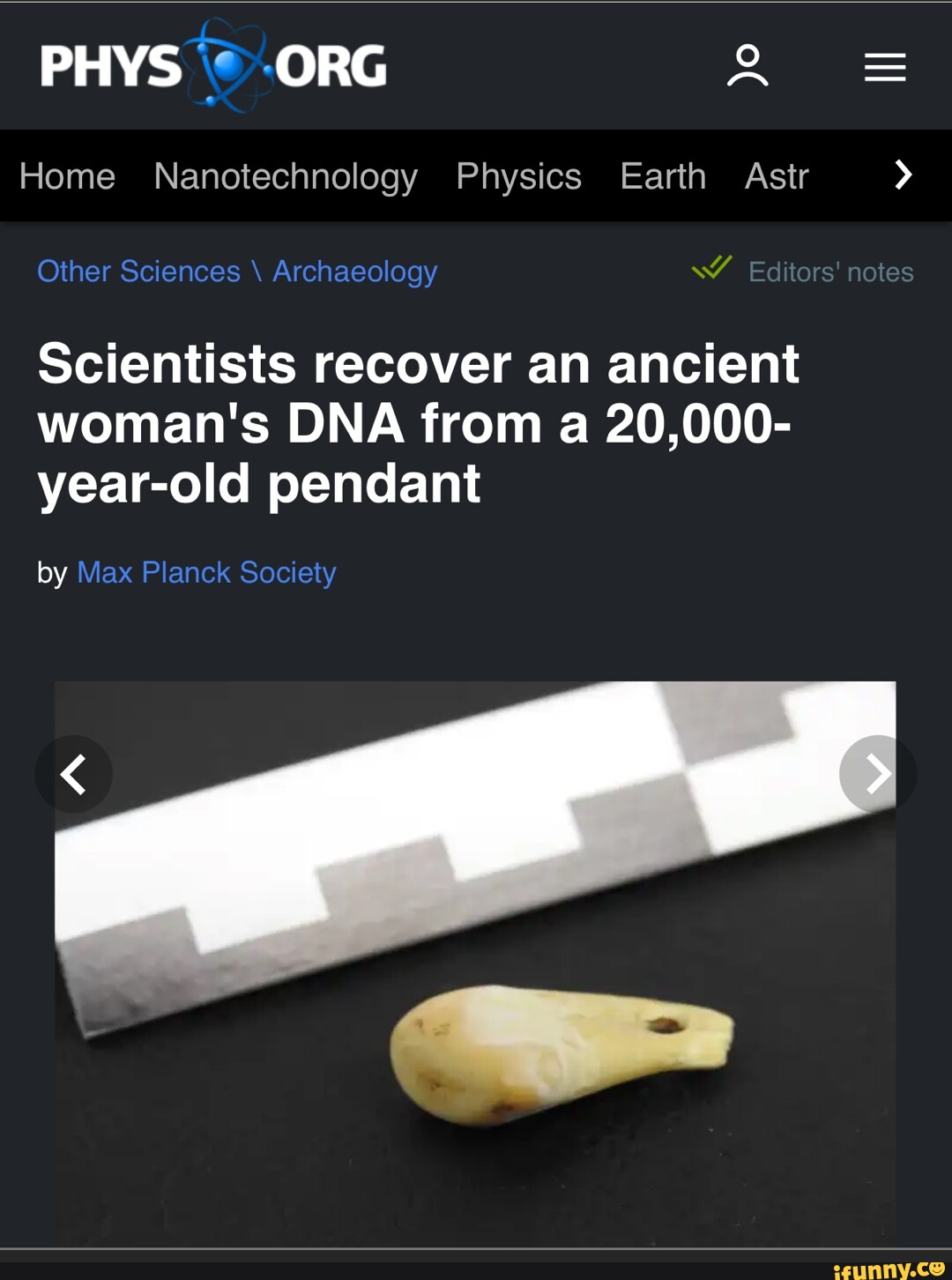
Task: Toggle the Archaeology category filter
Action: pos(353,272)
